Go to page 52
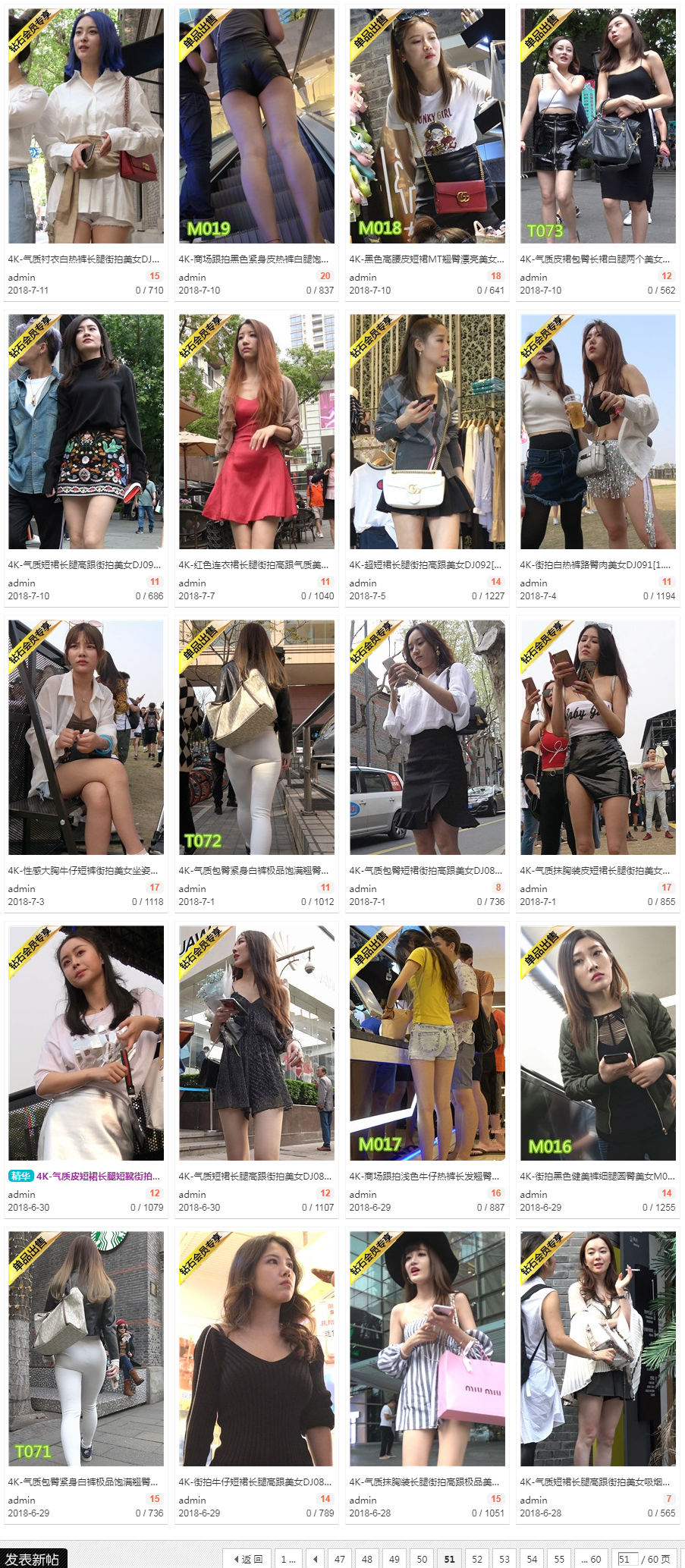 tap(477, 1559)
